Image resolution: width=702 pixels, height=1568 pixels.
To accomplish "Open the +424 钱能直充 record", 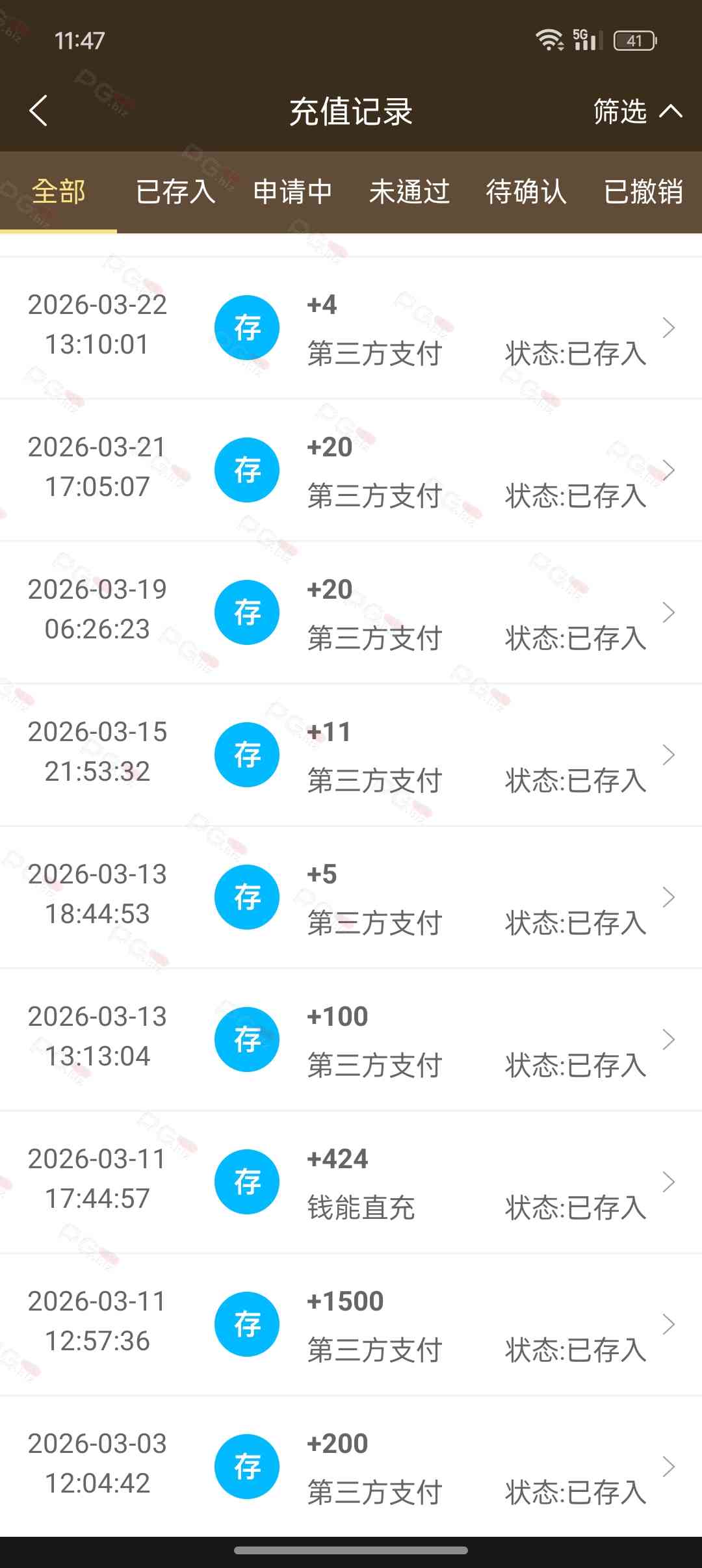I will [x=351, y=1182].
